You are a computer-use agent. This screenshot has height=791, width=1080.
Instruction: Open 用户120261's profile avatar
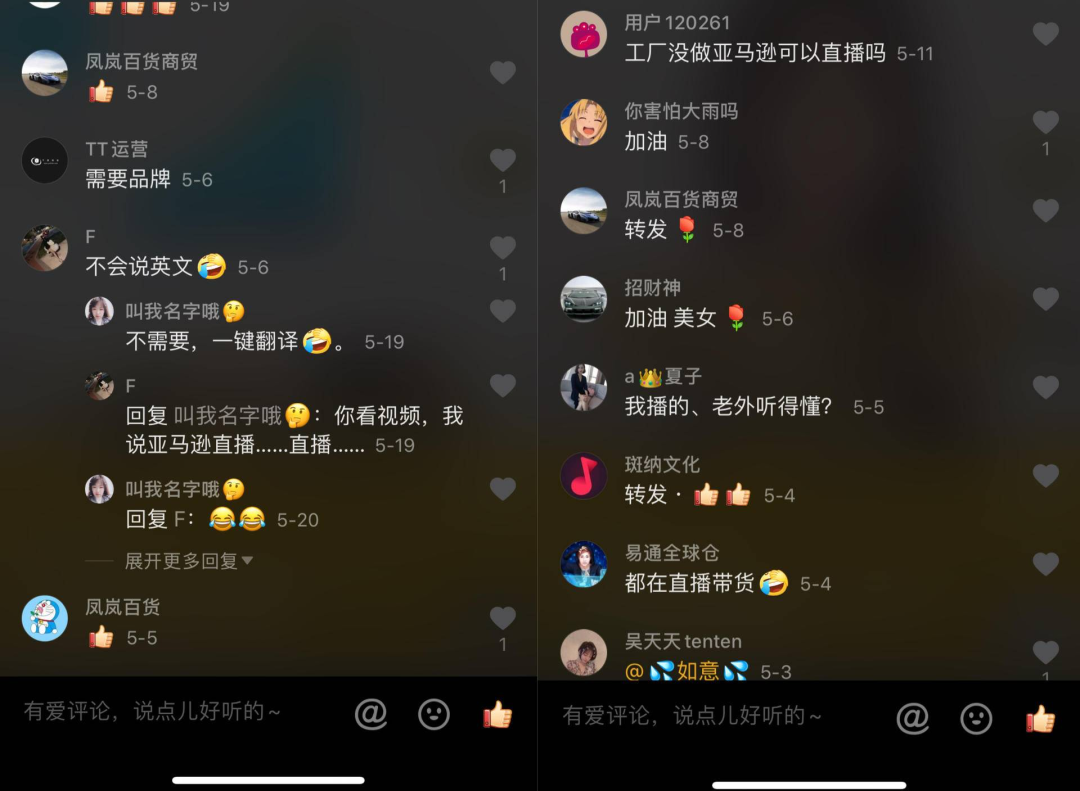tap(584, 34)
